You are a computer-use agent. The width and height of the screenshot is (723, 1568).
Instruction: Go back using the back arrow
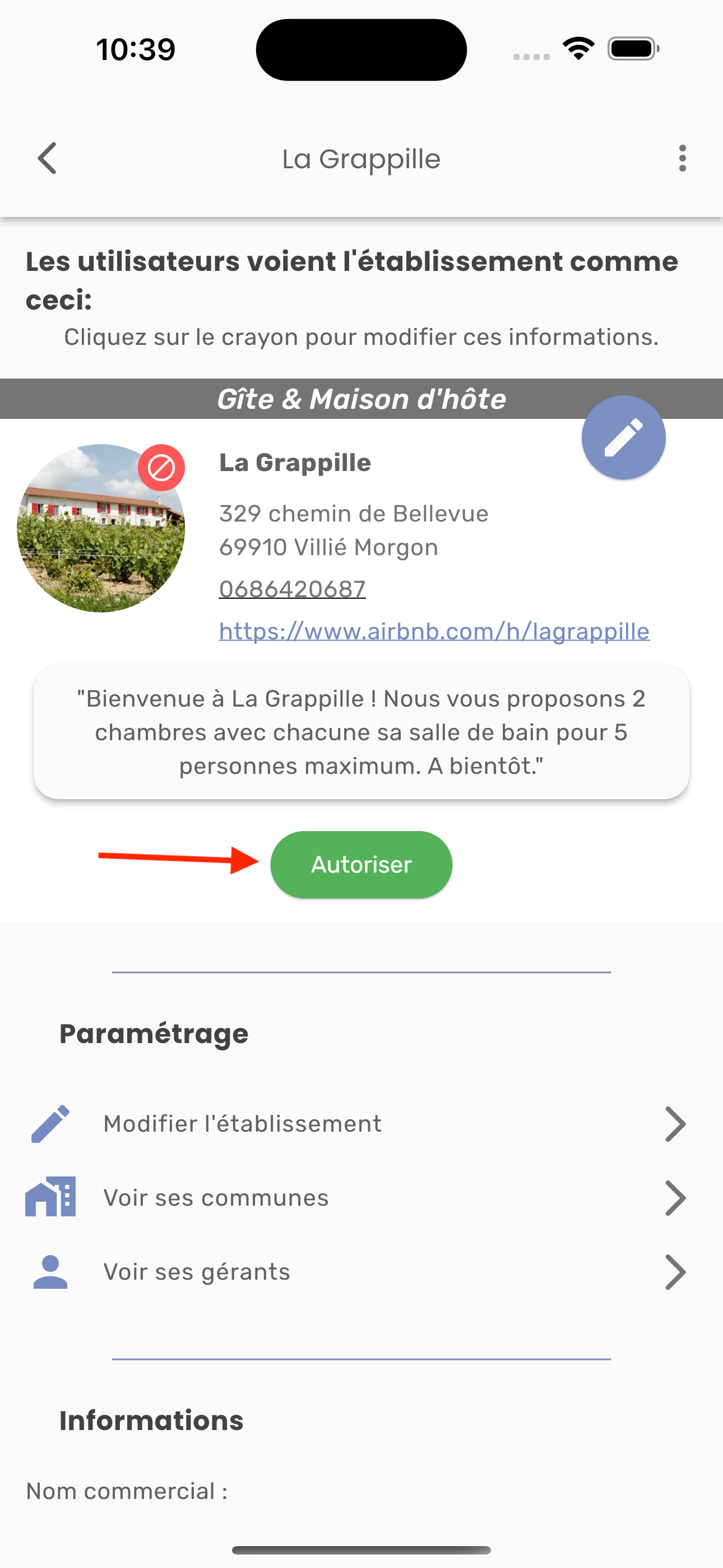point(48,158)
